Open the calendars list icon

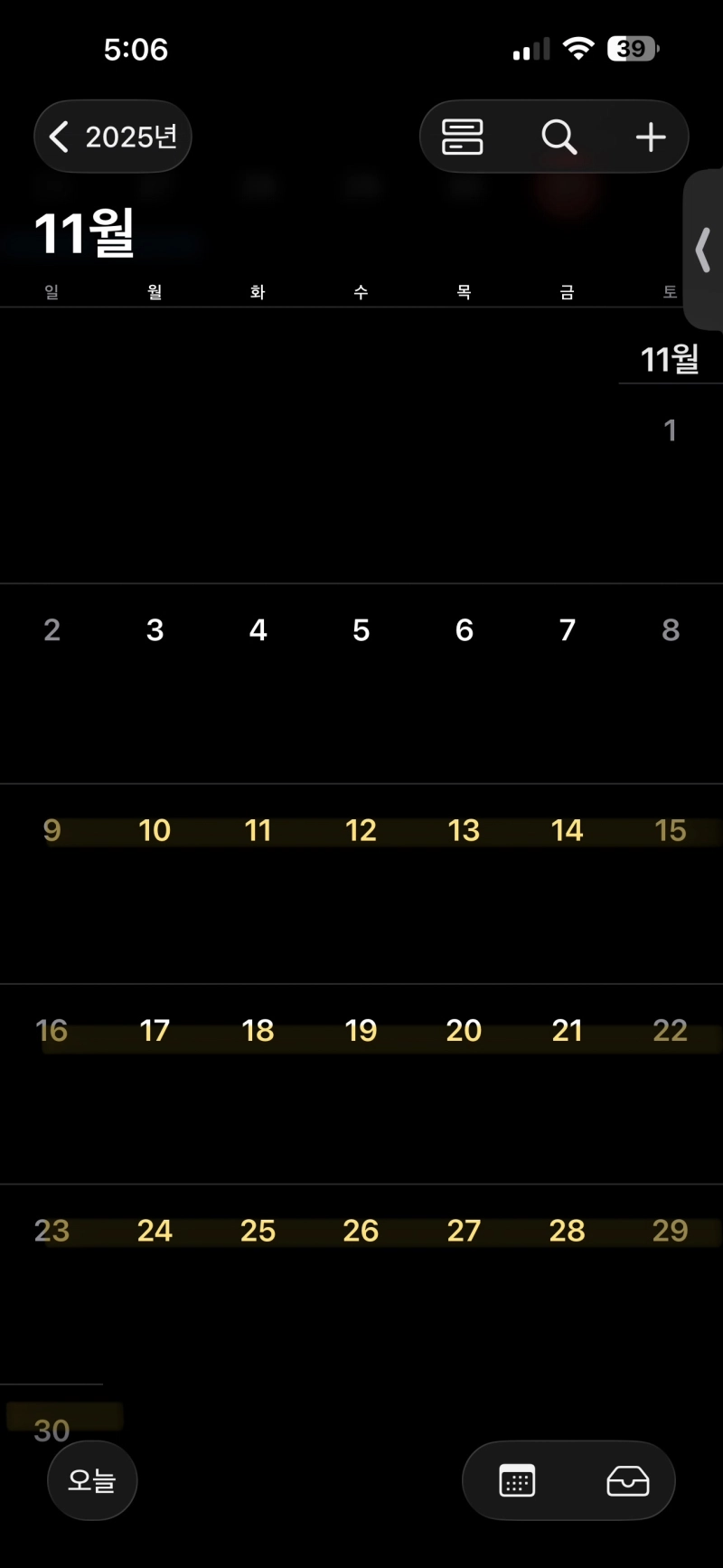pos(517,1481)
